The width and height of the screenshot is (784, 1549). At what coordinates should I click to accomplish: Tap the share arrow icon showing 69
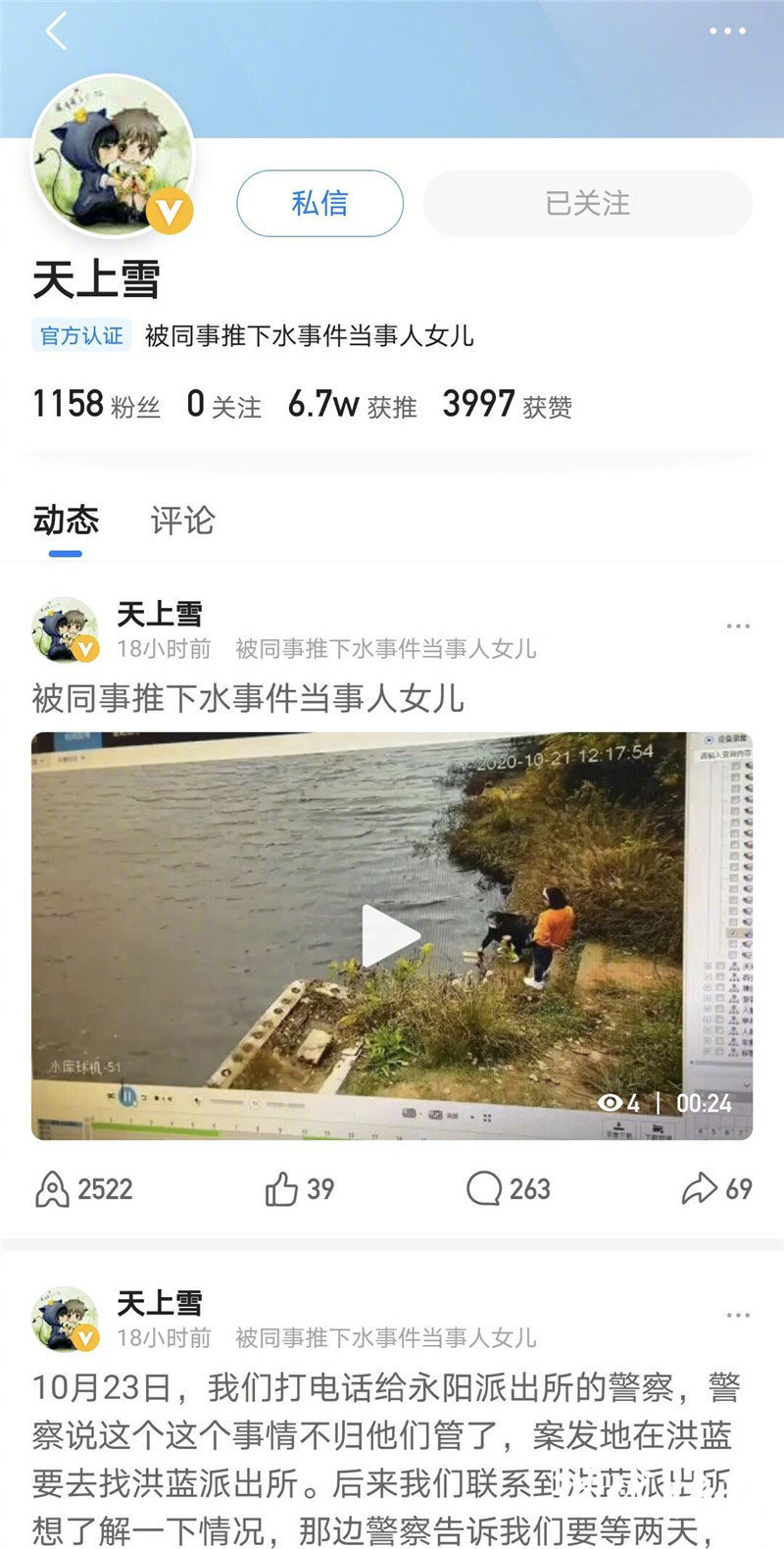(701, 1189)
